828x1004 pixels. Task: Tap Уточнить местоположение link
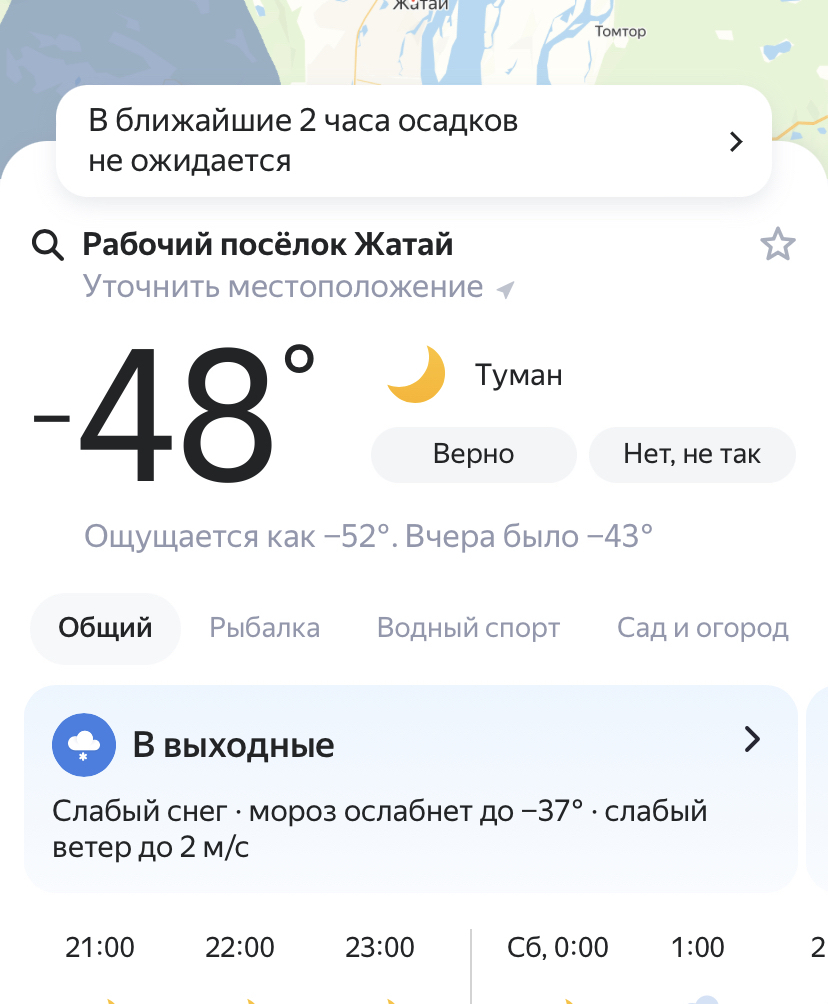284,288
